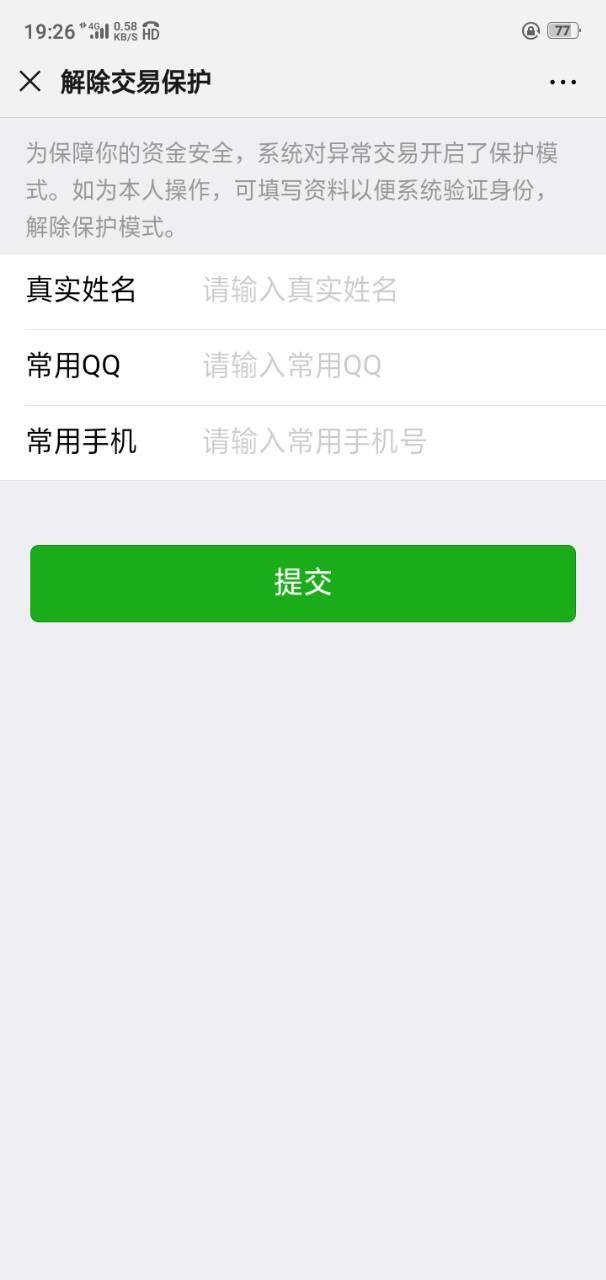
Task: Open the three-dot overflow menu
Action: tap(563, 82)
